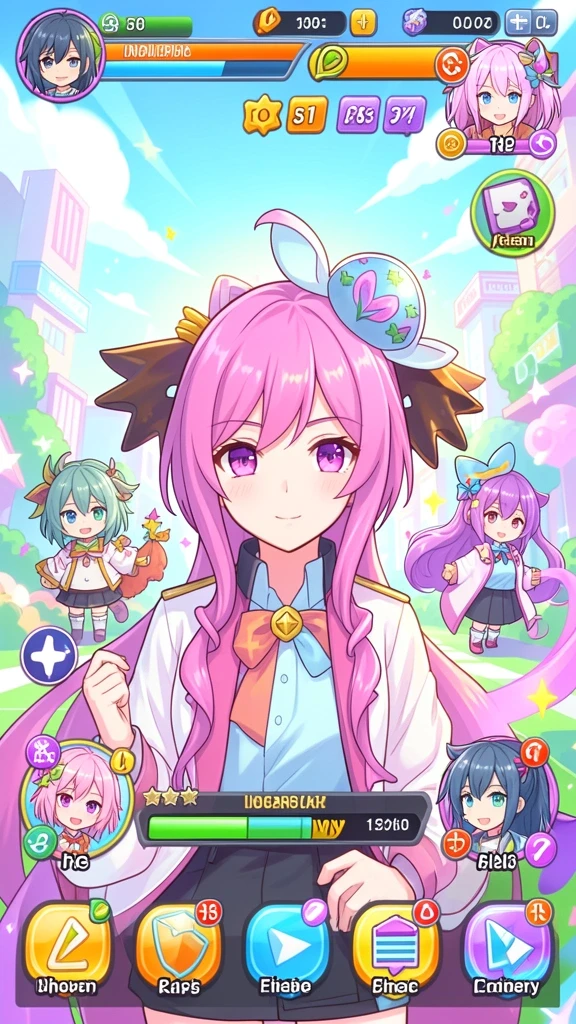Tap the yellow star badge button
Viewport: 576px width, 1024px height.
[263, 116]
